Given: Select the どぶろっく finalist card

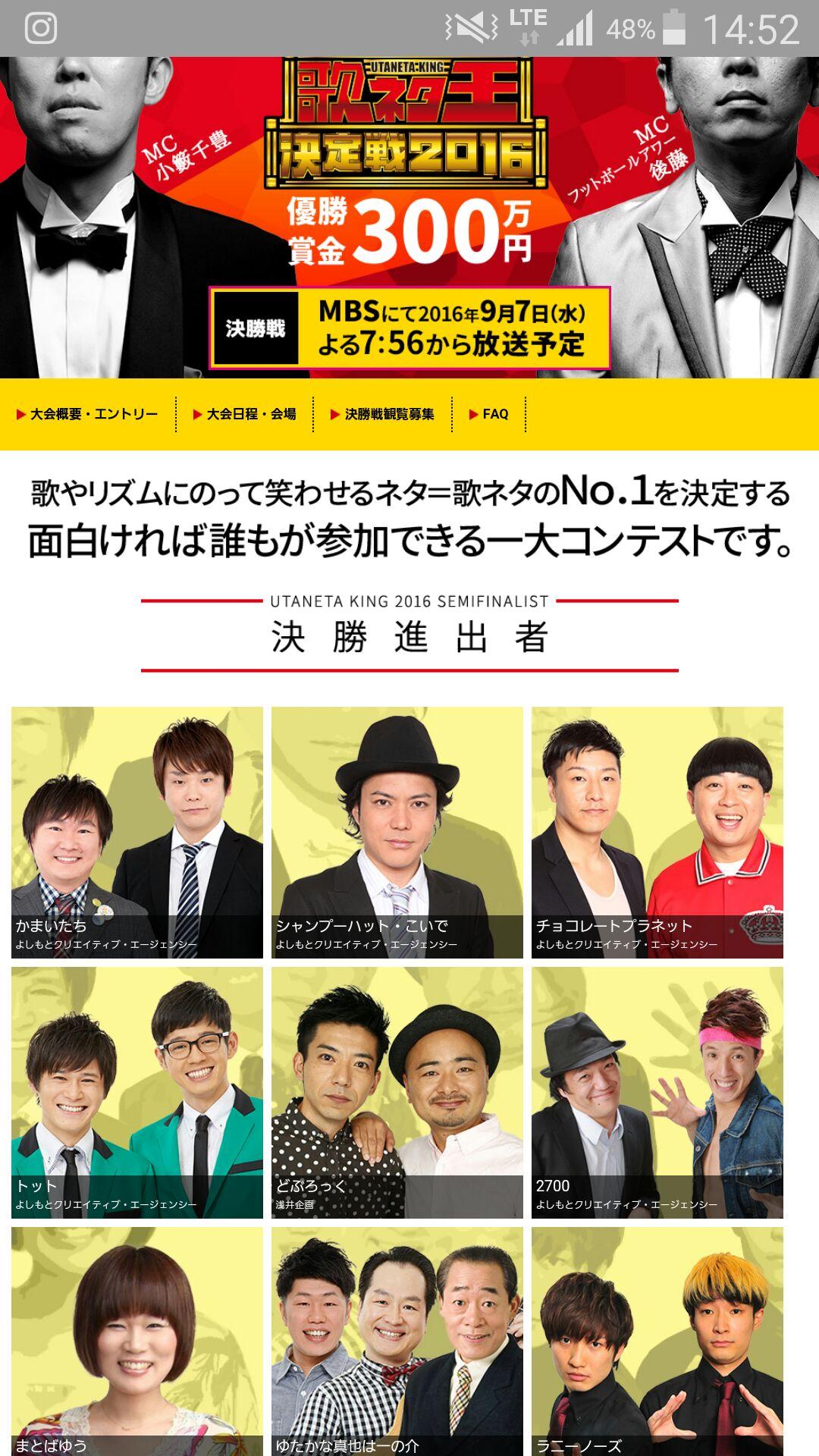Looking at the screenshot, I should pyautogui.click(x=397, y=1092).
